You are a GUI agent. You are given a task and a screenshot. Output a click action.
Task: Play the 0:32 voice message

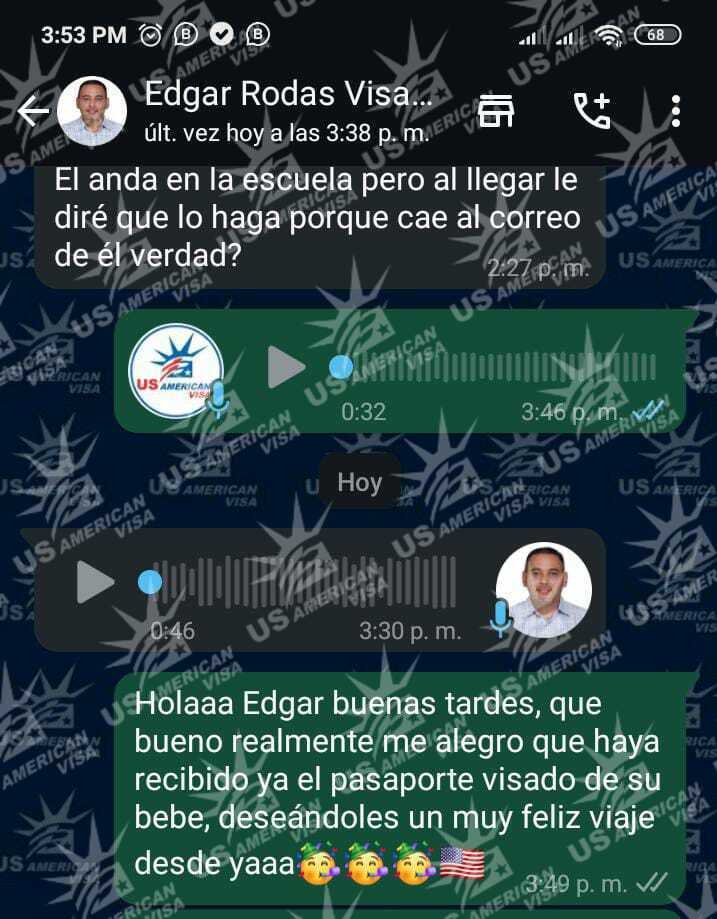(x=286, y=368)
